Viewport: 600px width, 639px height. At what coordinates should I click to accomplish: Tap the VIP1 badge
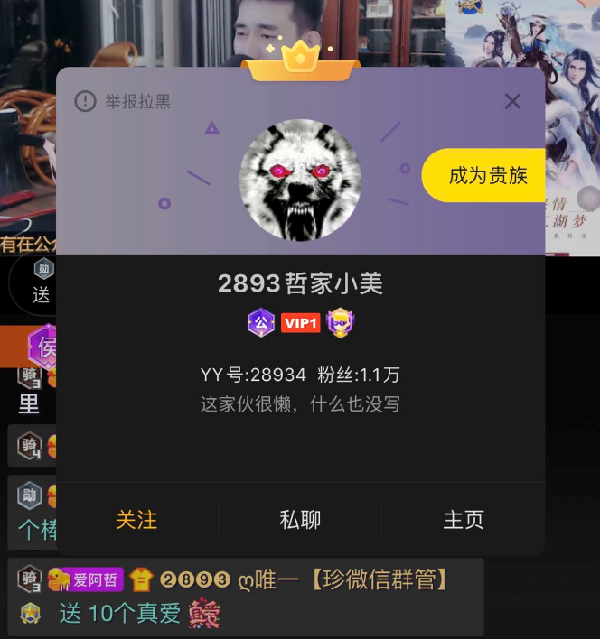click(x=300, y=323)
